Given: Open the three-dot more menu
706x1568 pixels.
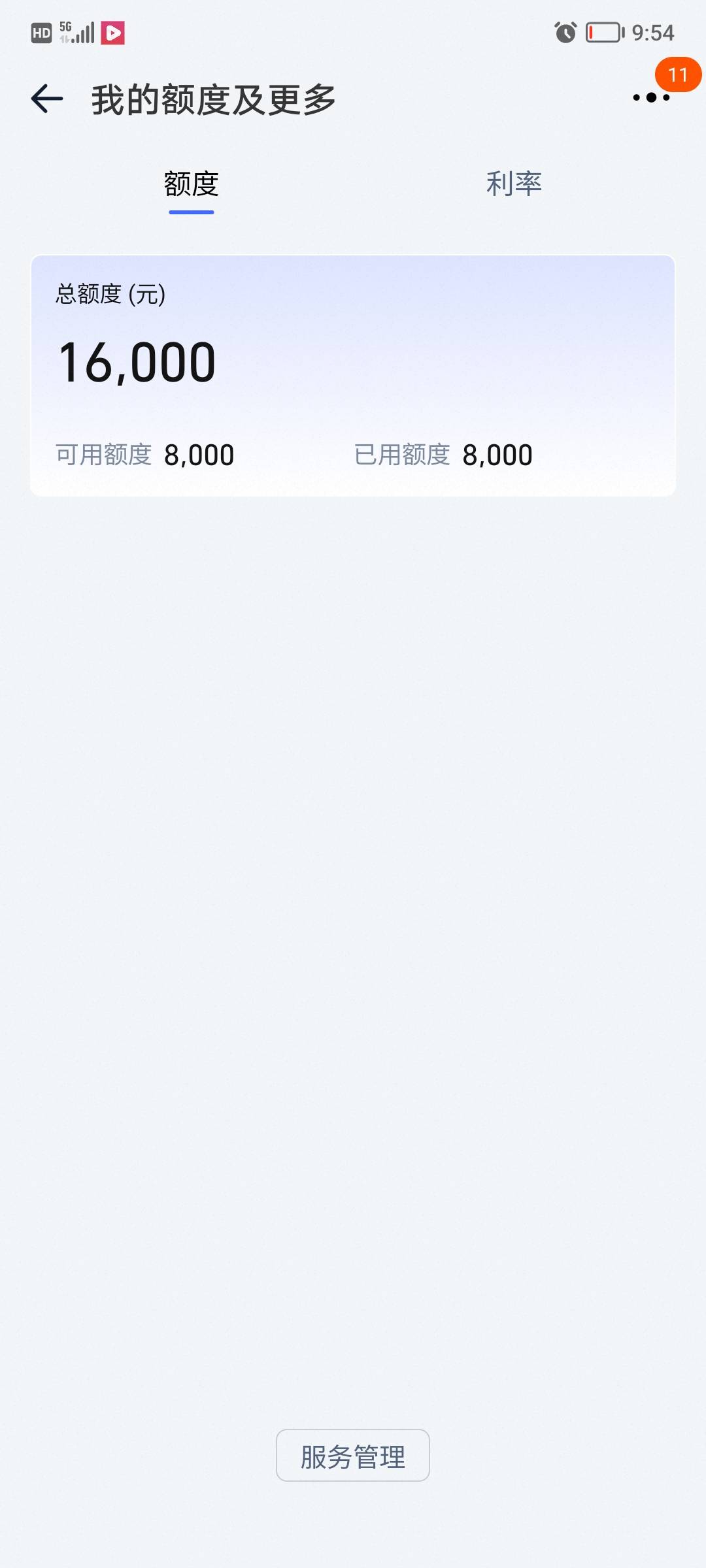Looking at the screenshot, I should [x=651, y=97].
